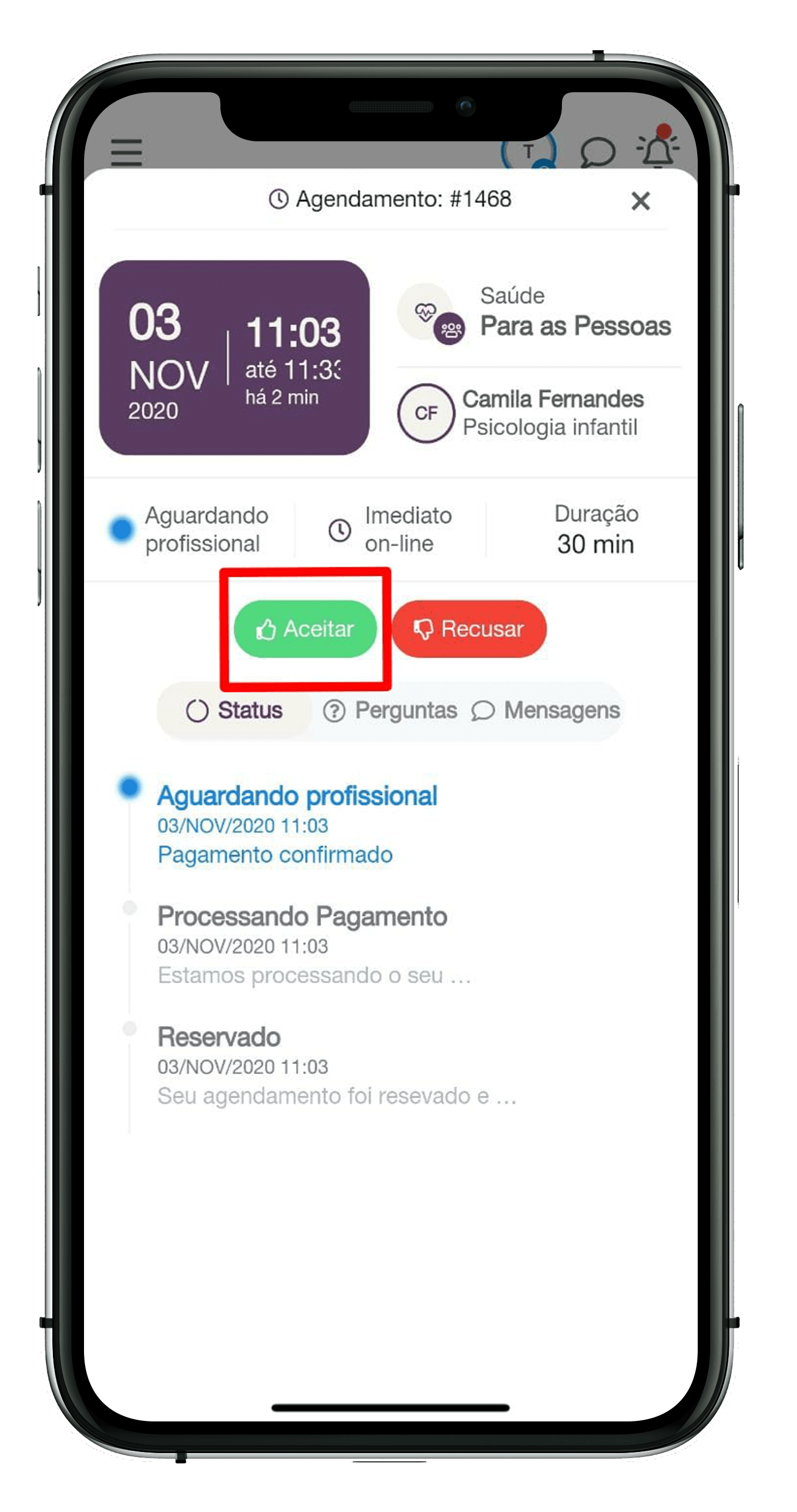Decline the appointment with Recusar

(469, 629)
